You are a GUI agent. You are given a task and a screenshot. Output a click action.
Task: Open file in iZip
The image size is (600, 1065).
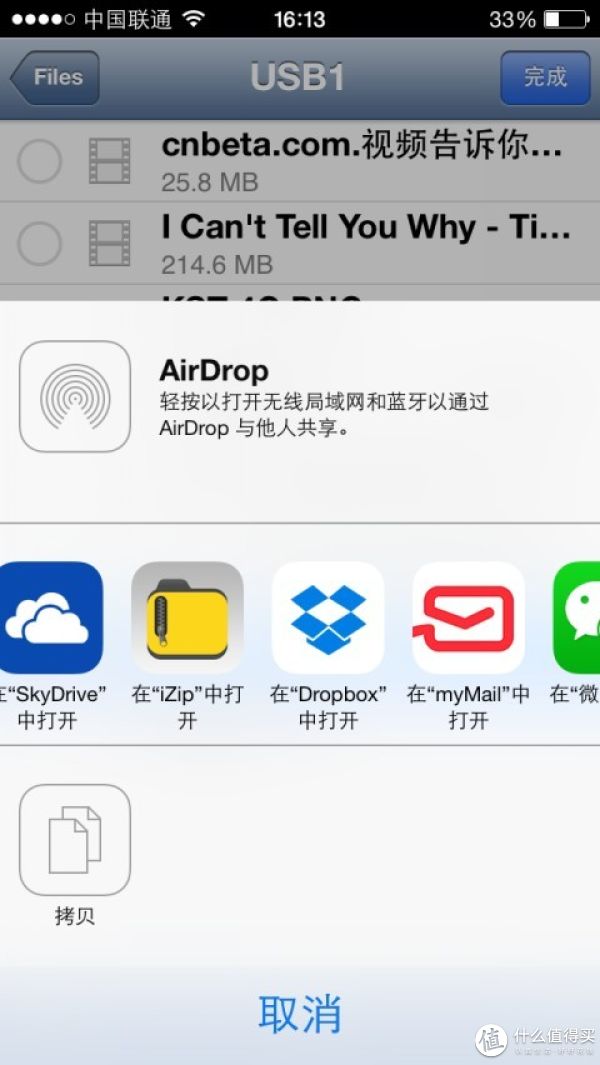(x=187, y=617)
